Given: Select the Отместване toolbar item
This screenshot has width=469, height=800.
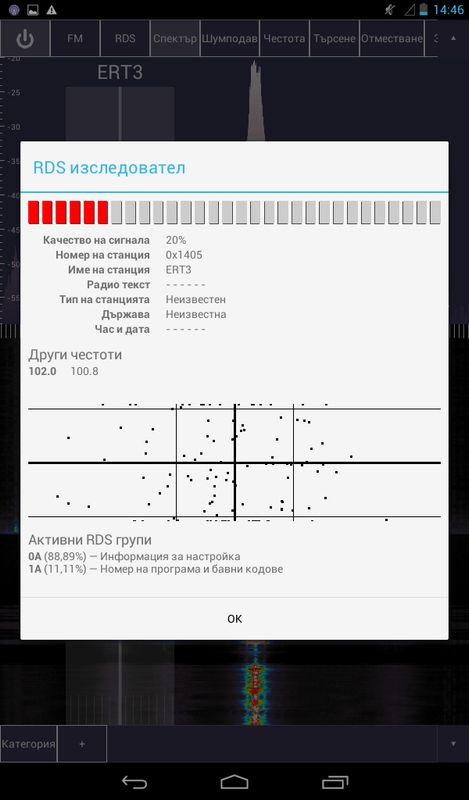Looking at the screenshot, I should point(392,38).
